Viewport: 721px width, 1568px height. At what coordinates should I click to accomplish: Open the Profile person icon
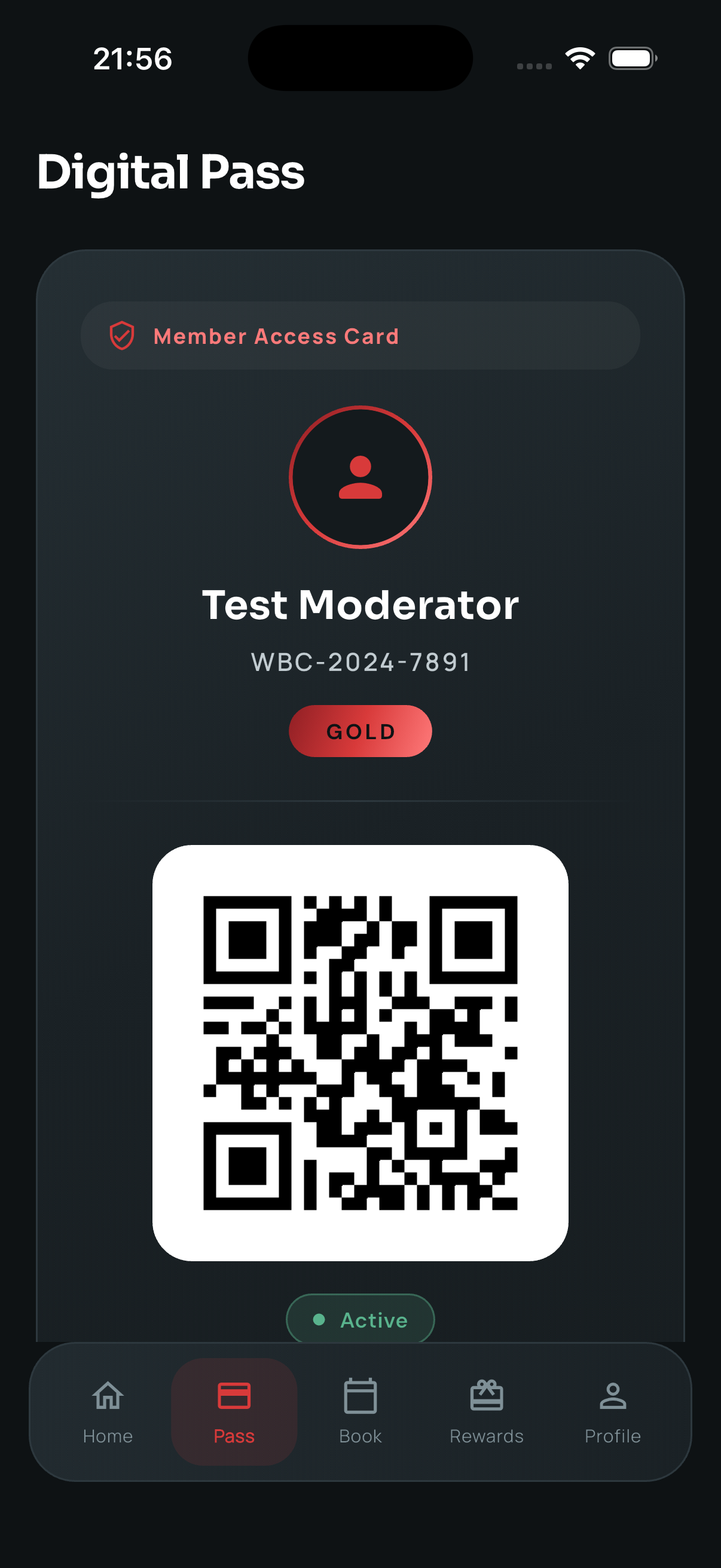(x=613, y=1396)
